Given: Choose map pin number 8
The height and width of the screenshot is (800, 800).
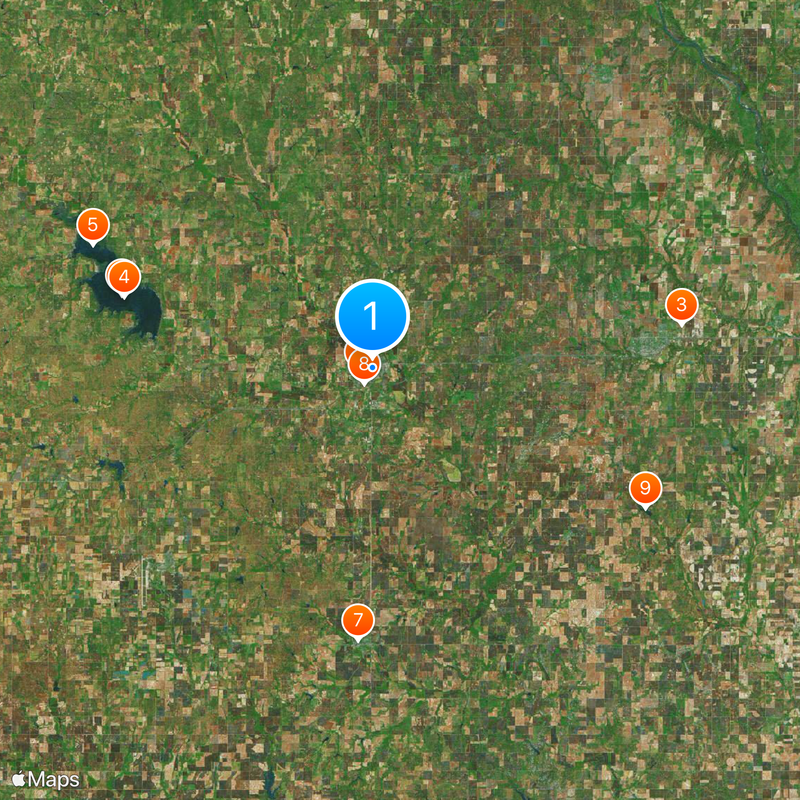Looking at the screenshot, I should point(362,364).
